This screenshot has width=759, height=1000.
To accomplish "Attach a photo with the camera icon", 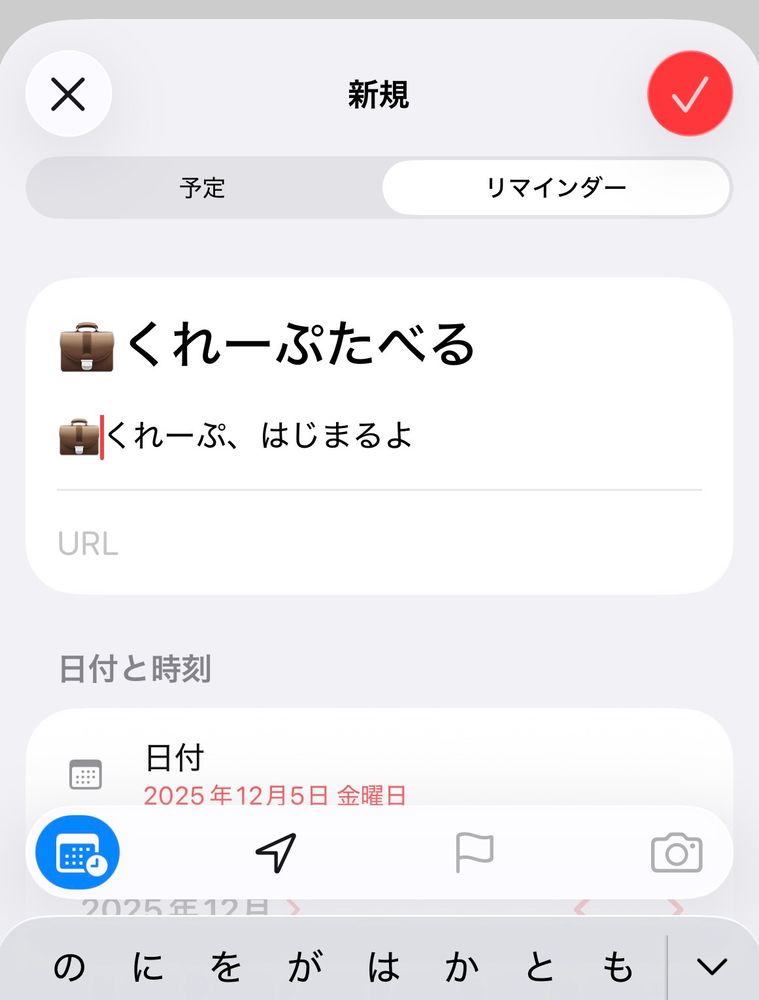I will pyautogui.click(x=676, y=853).
